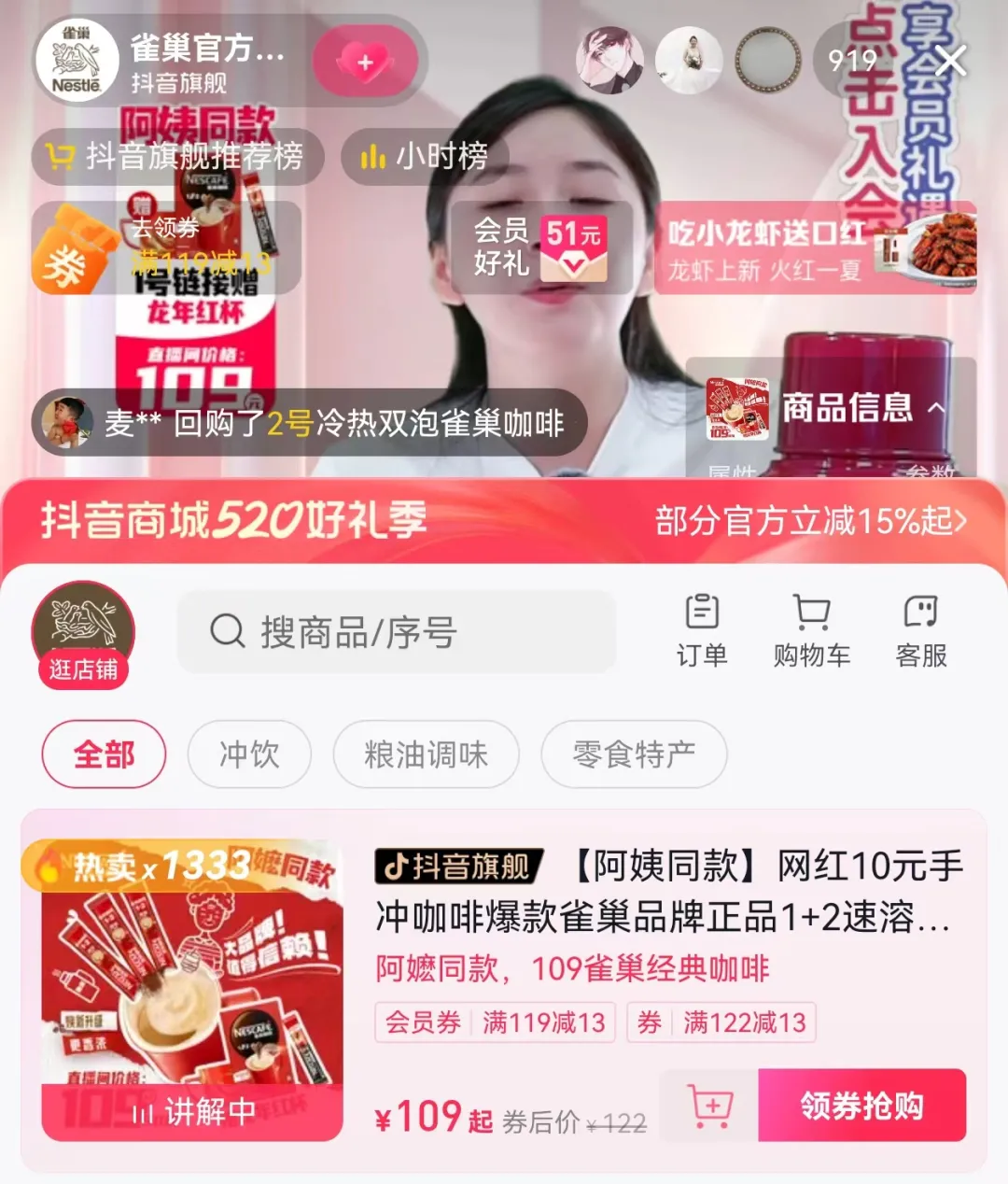Filter products by 冲饮

249,754
